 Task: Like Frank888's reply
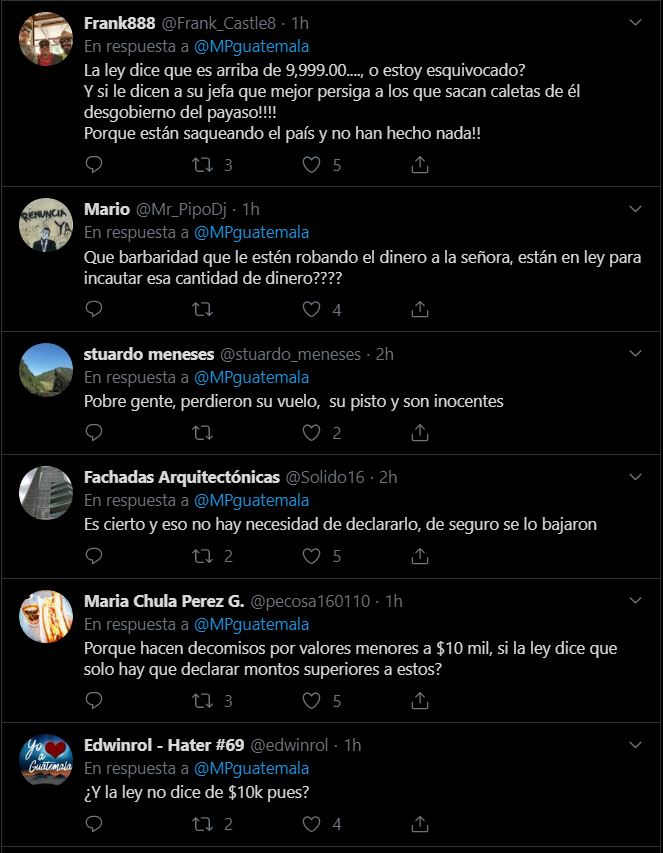311,165
